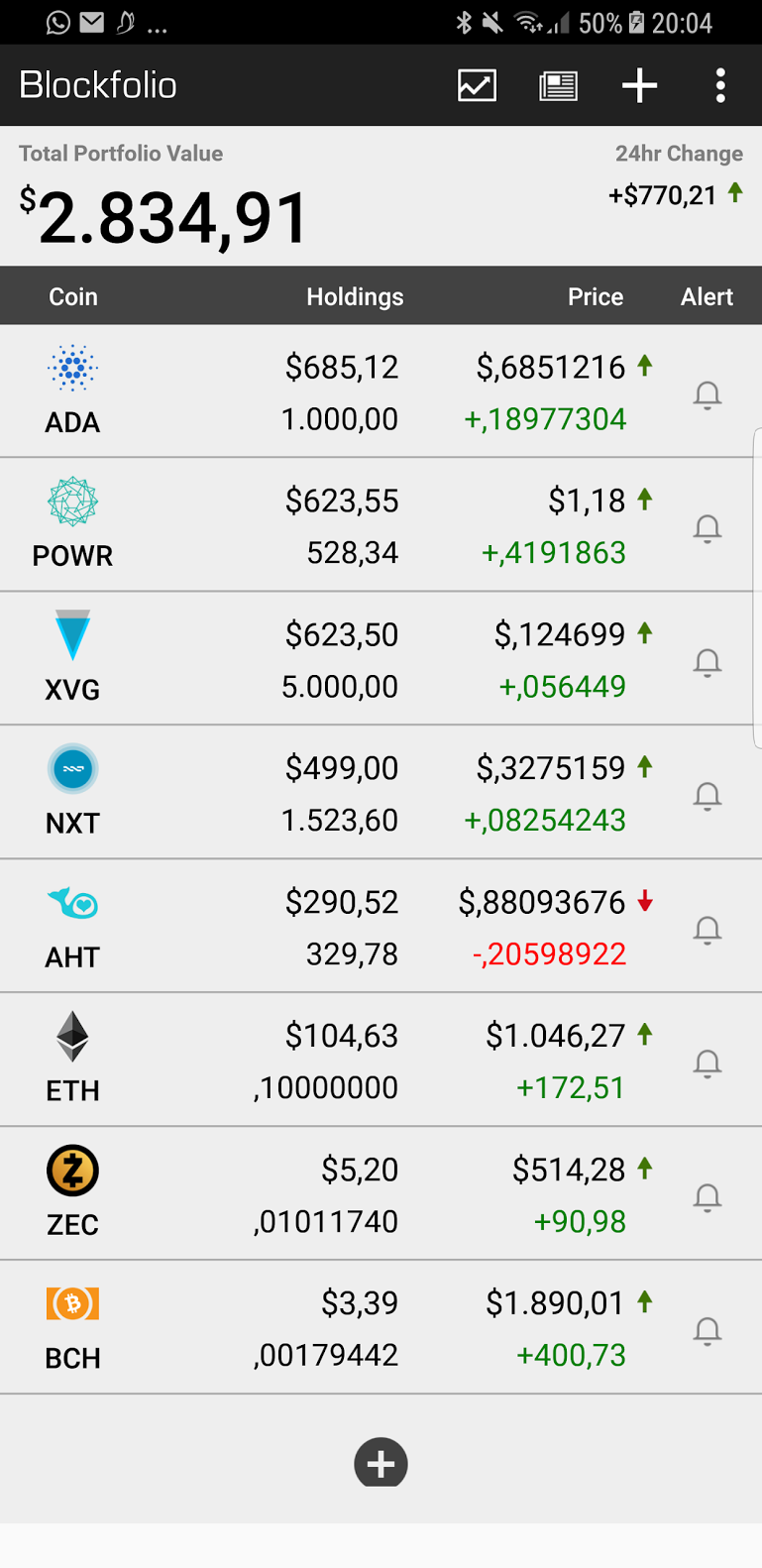Tap the plus icon in app bar
The height and width of the screenshot is (1568, 762).
tap(639, 85)
